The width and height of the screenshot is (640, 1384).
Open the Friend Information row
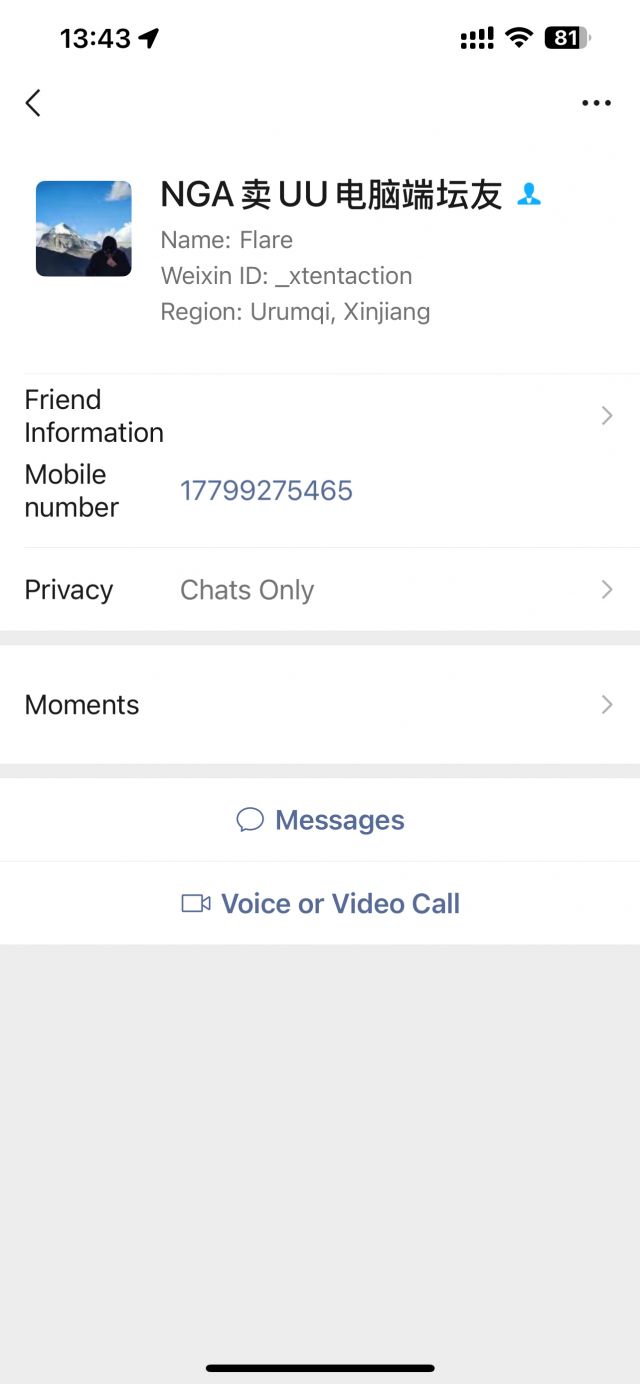pyautogui.click(x=320, y=416)
